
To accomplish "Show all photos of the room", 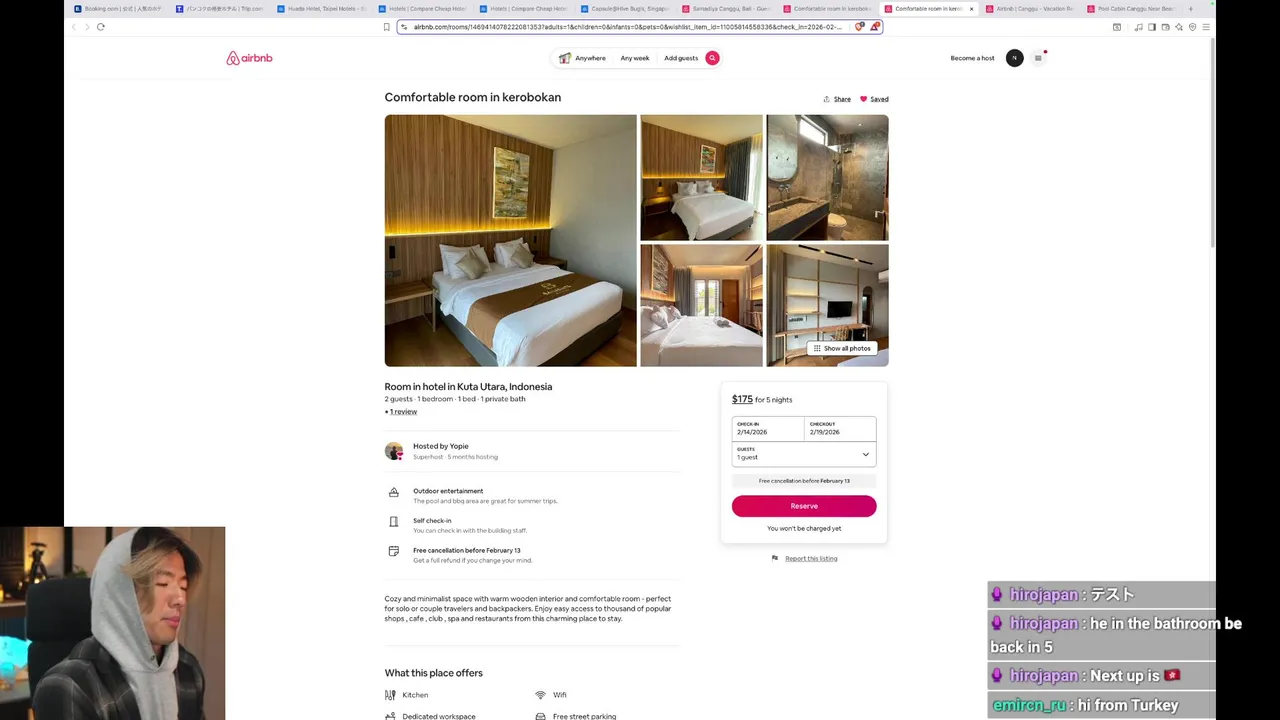I will [842, 348].
